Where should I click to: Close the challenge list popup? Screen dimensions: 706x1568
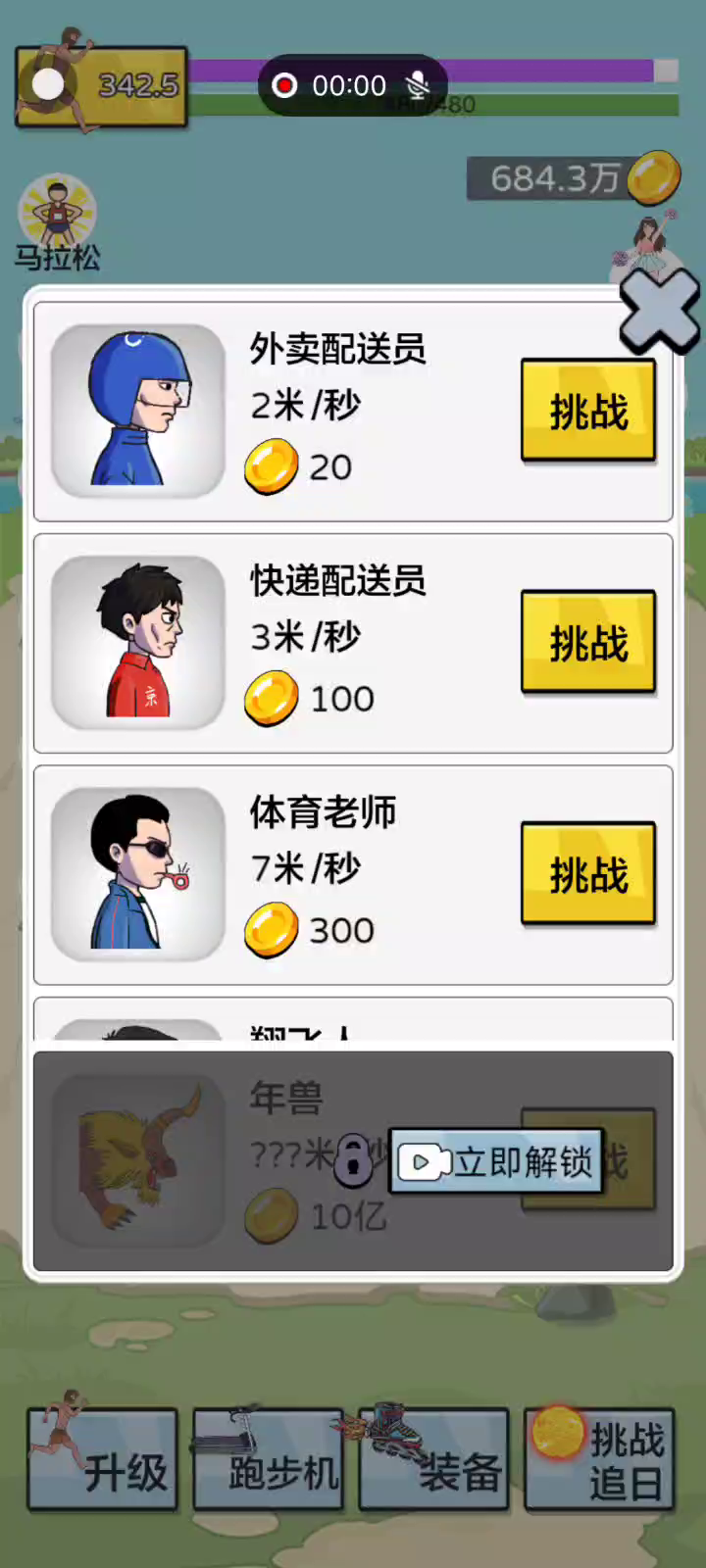pos(659,312)
